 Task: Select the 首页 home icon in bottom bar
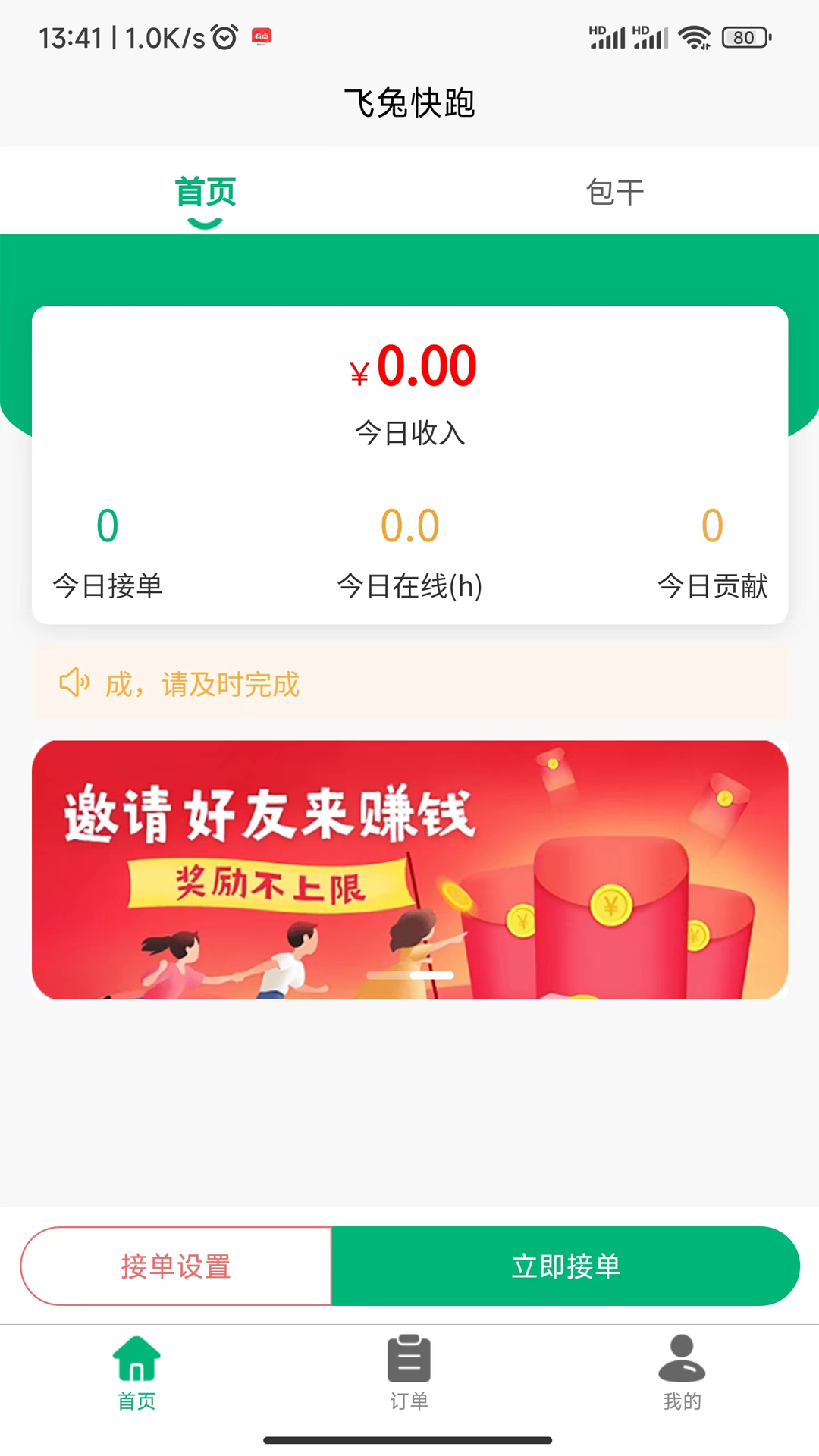pyautogui.click(x=136, y=1361)
